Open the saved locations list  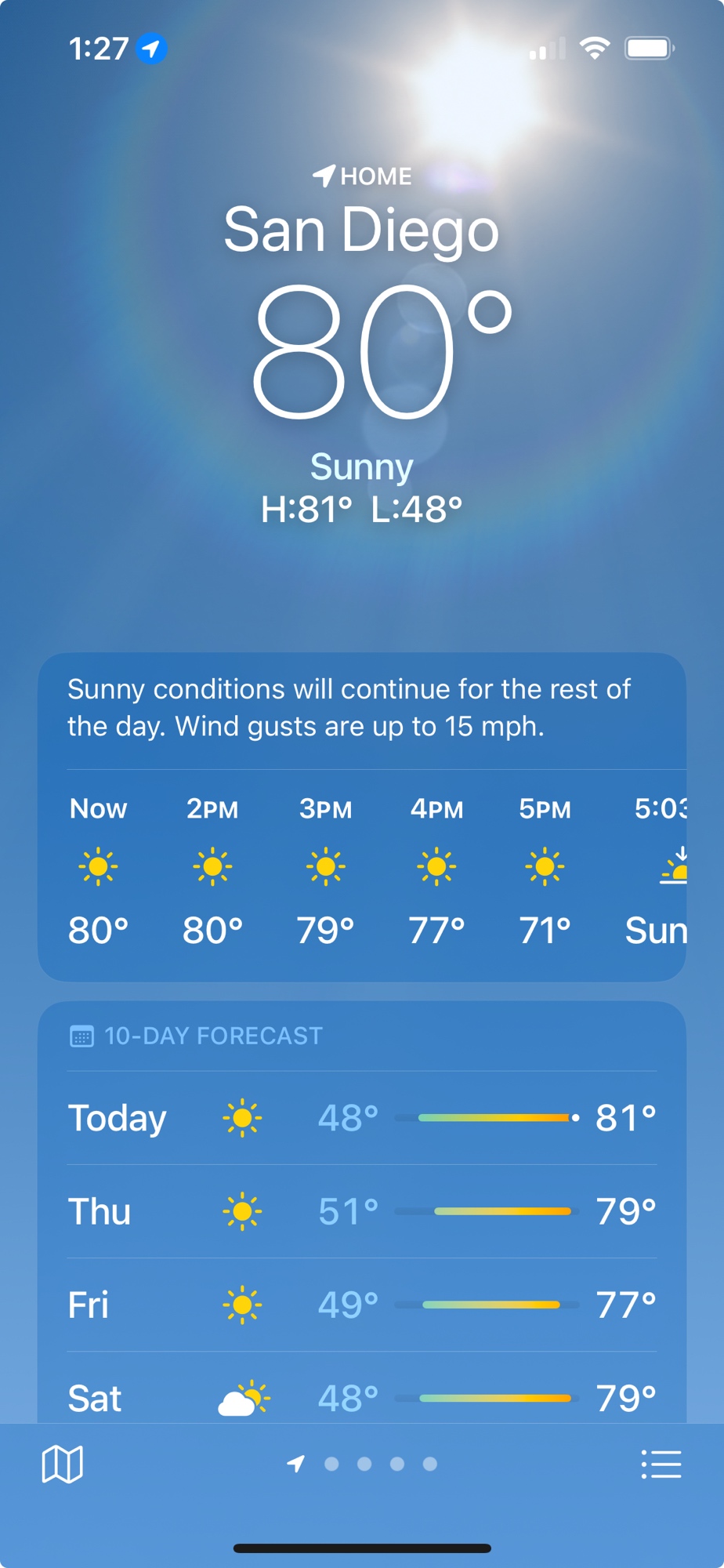pos(661,1464)
